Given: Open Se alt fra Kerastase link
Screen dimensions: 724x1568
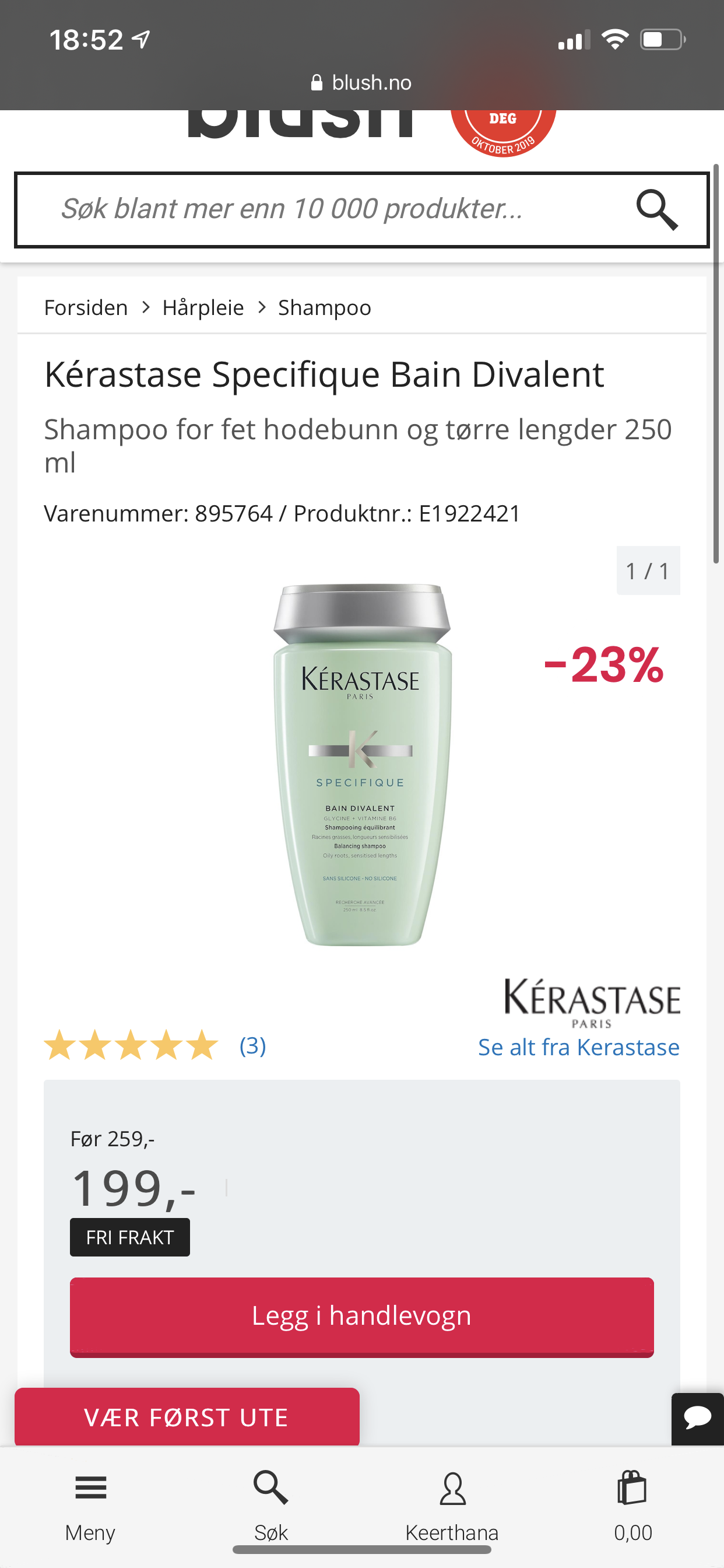Looking at the screenshot, I should (x=579, y=1047).
